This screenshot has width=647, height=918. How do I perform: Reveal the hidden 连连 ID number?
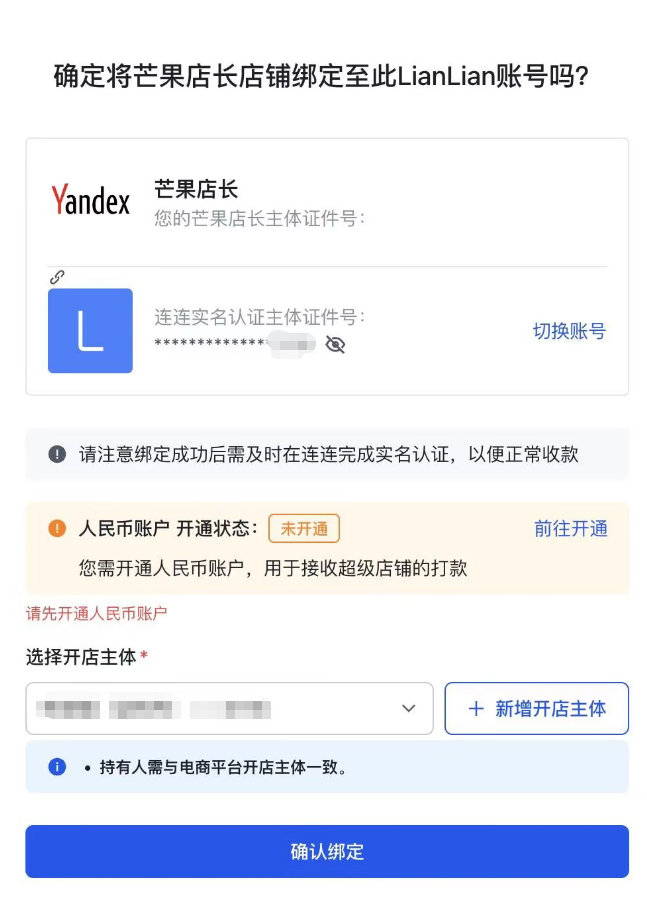pyautogui.click(x=336, y=345)
